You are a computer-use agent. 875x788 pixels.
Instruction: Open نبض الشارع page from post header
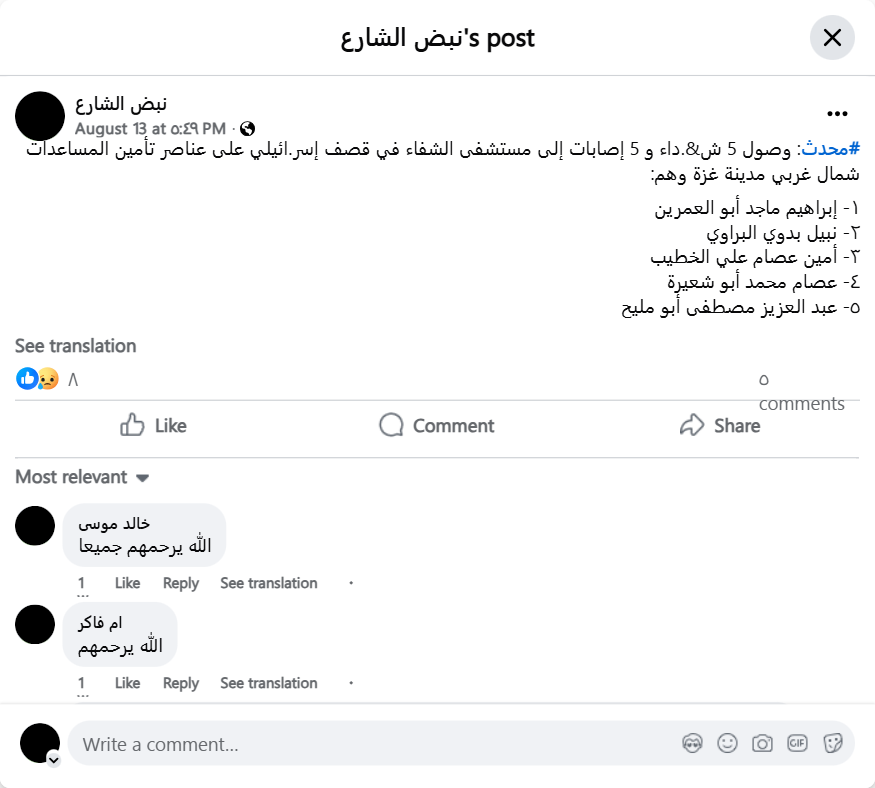121,104
